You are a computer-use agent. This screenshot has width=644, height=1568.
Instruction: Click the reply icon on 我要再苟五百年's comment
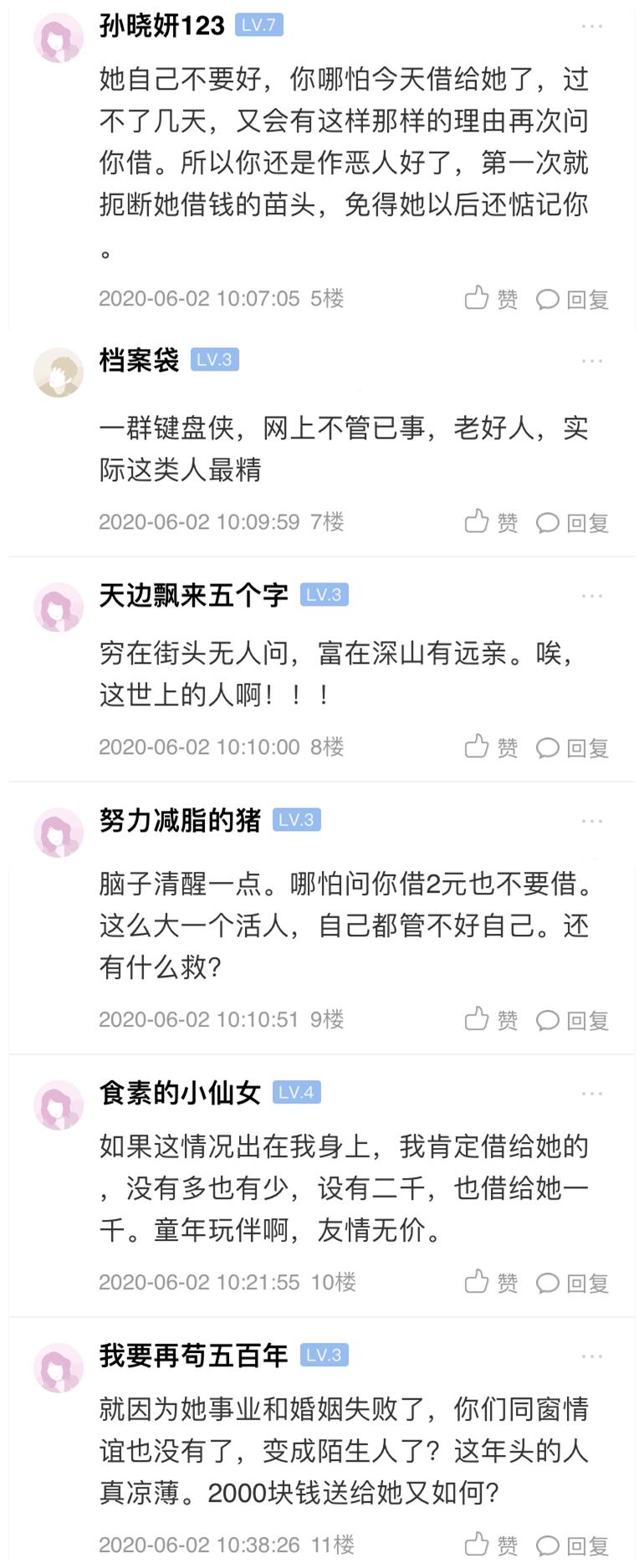[x=548, y=1544]
